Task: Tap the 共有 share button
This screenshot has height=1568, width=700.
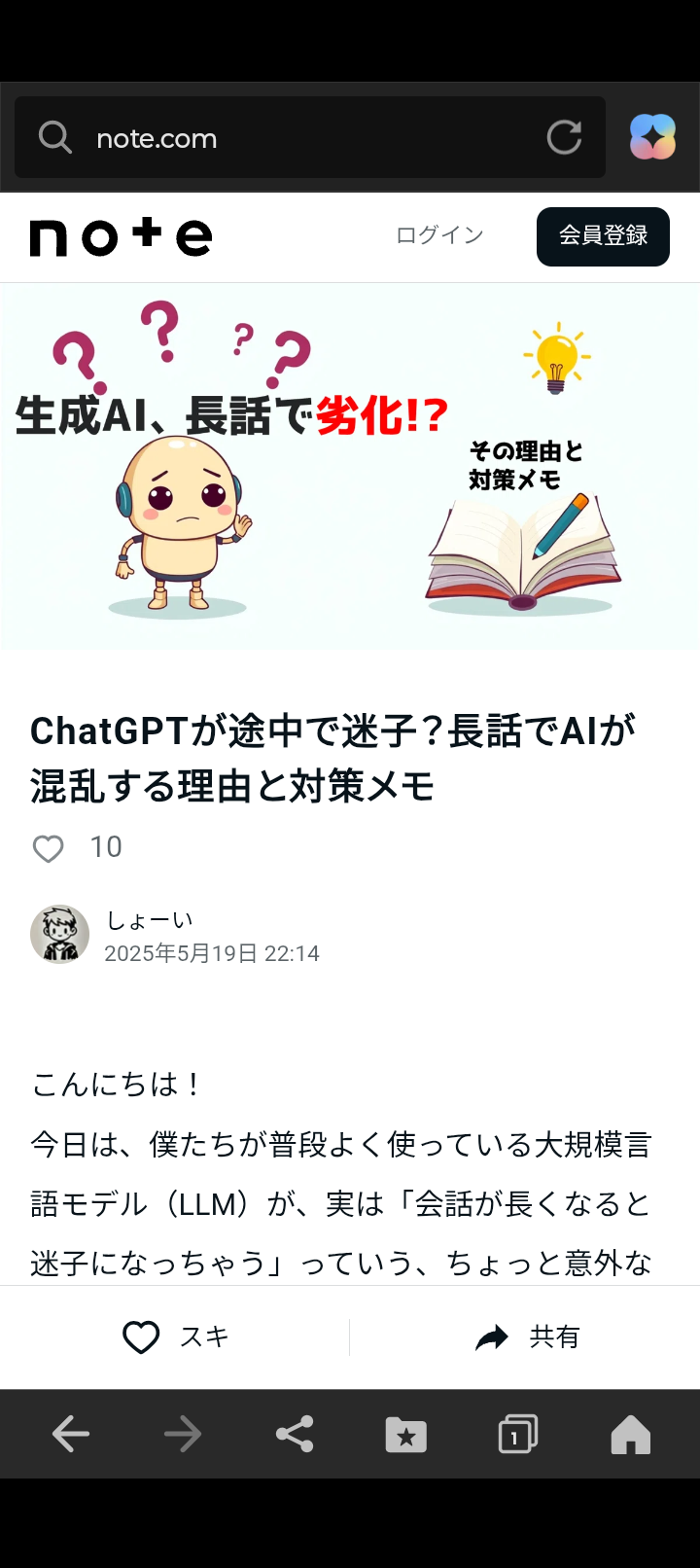Action: coord(527,1337)
